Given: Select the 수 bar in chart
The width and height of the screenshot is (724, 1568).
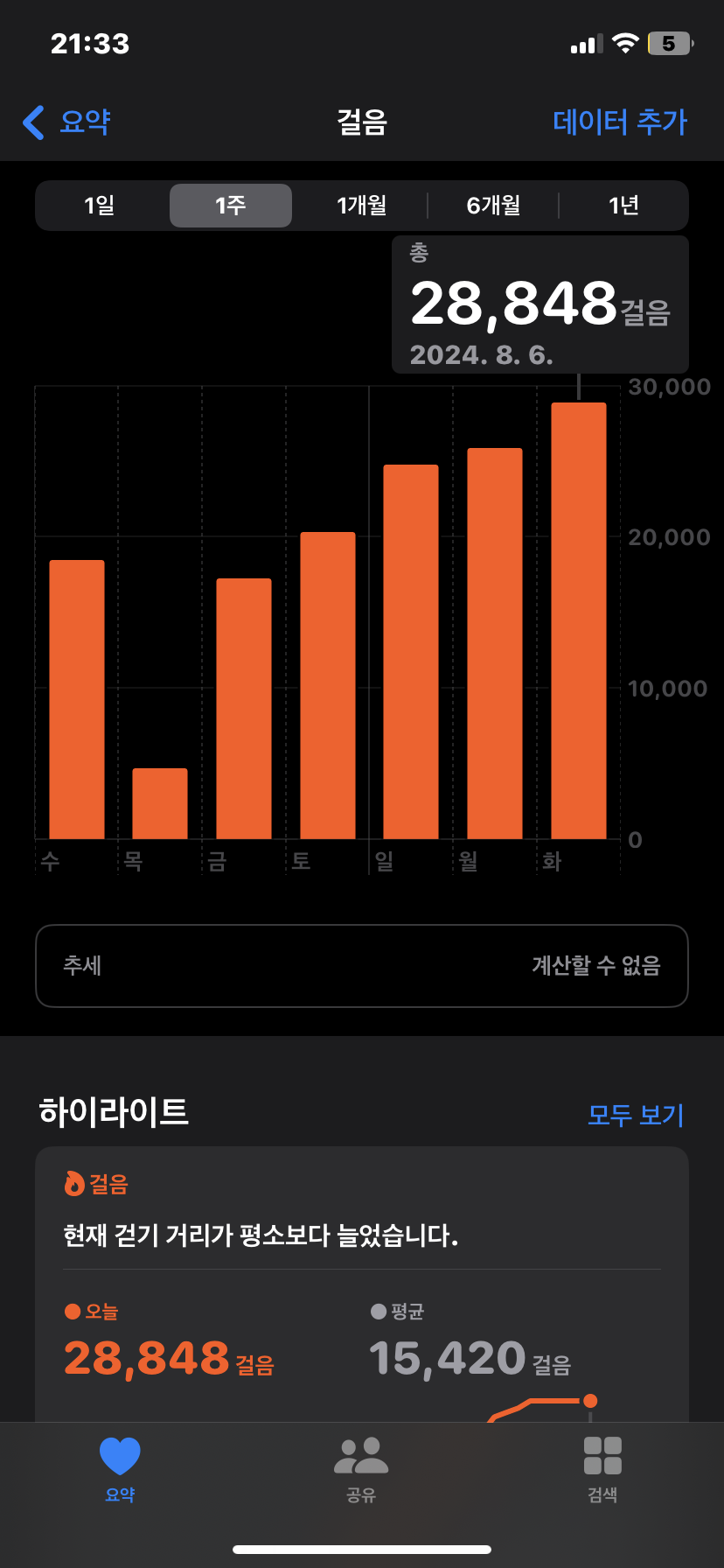Looking at the screenshot, I should pyautogui.click(x=77, y=700).
